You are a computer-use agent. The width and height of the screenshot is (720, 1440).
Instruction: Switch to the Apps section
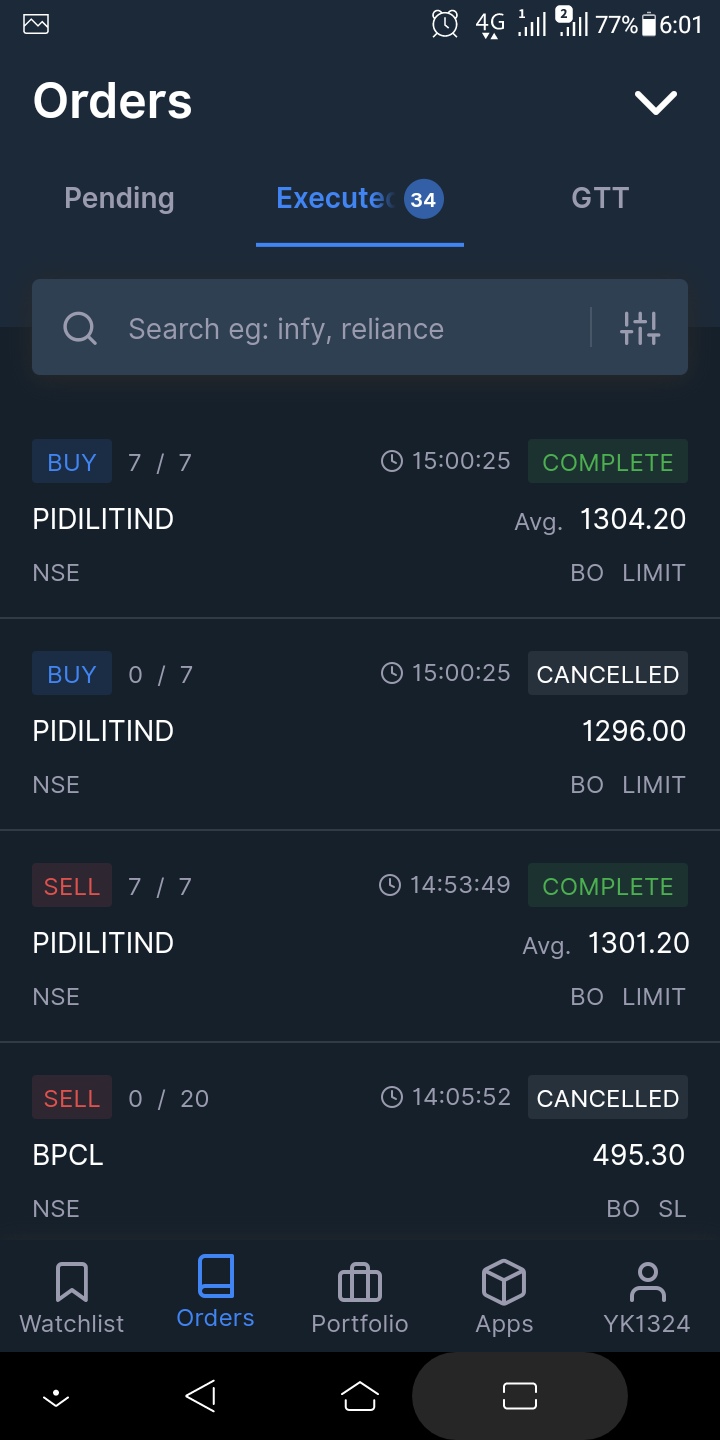pos(504,1297)
